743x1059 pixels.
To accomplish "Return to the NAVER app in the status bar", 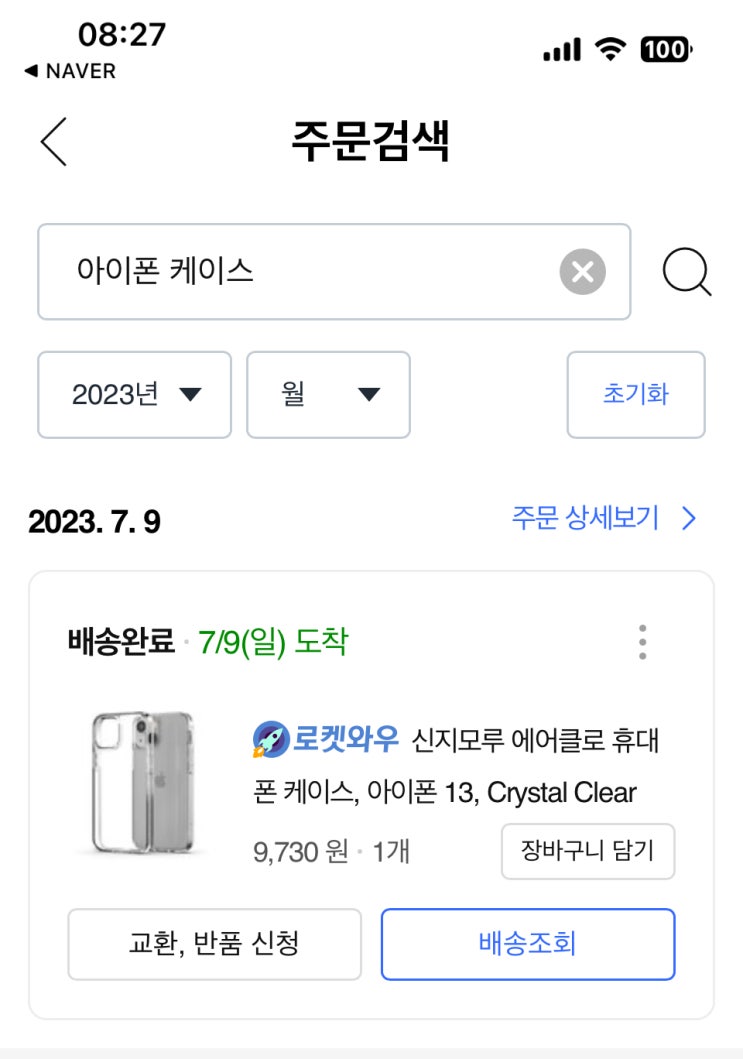I will tap(70, 71).
